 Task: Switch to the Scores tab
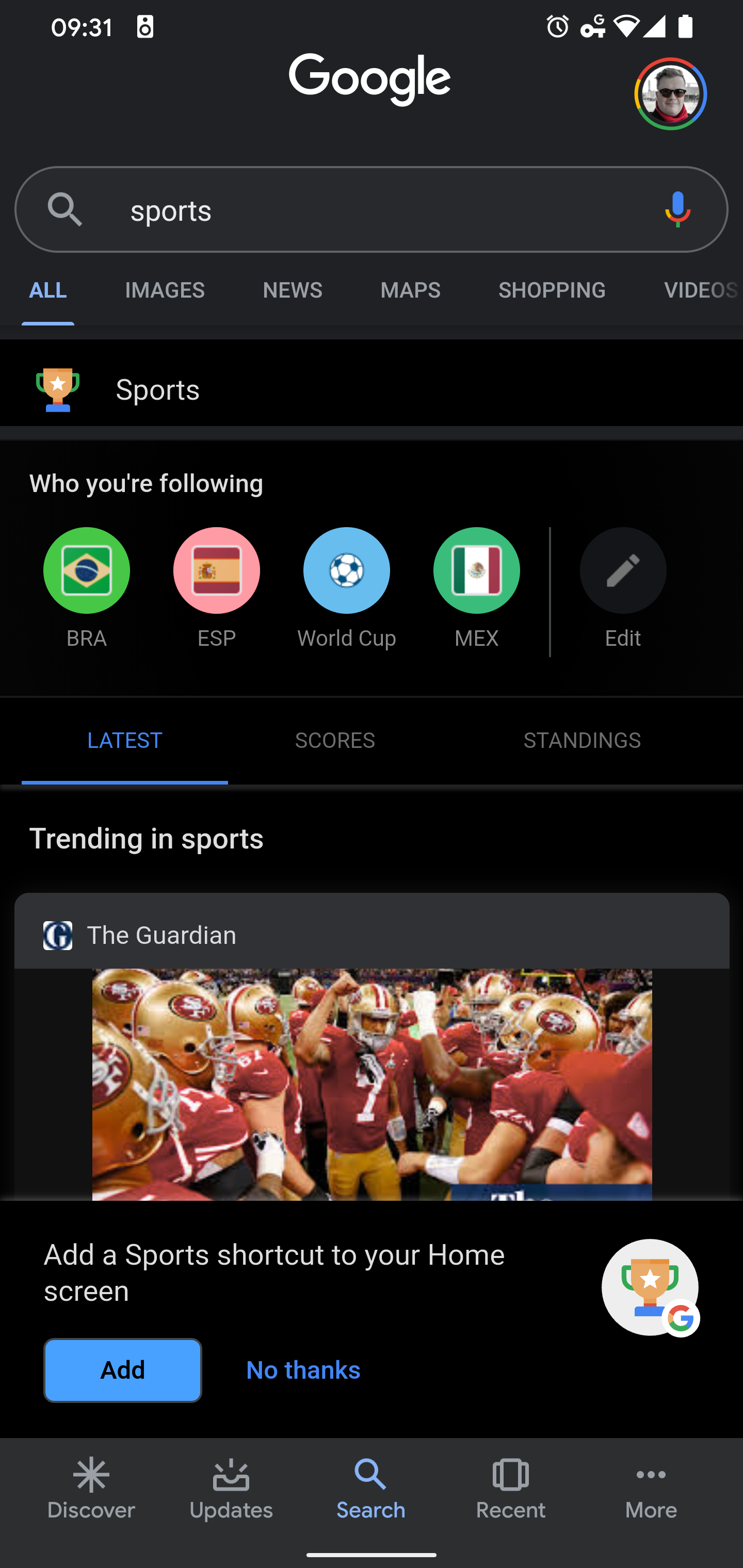click(335, 741)
